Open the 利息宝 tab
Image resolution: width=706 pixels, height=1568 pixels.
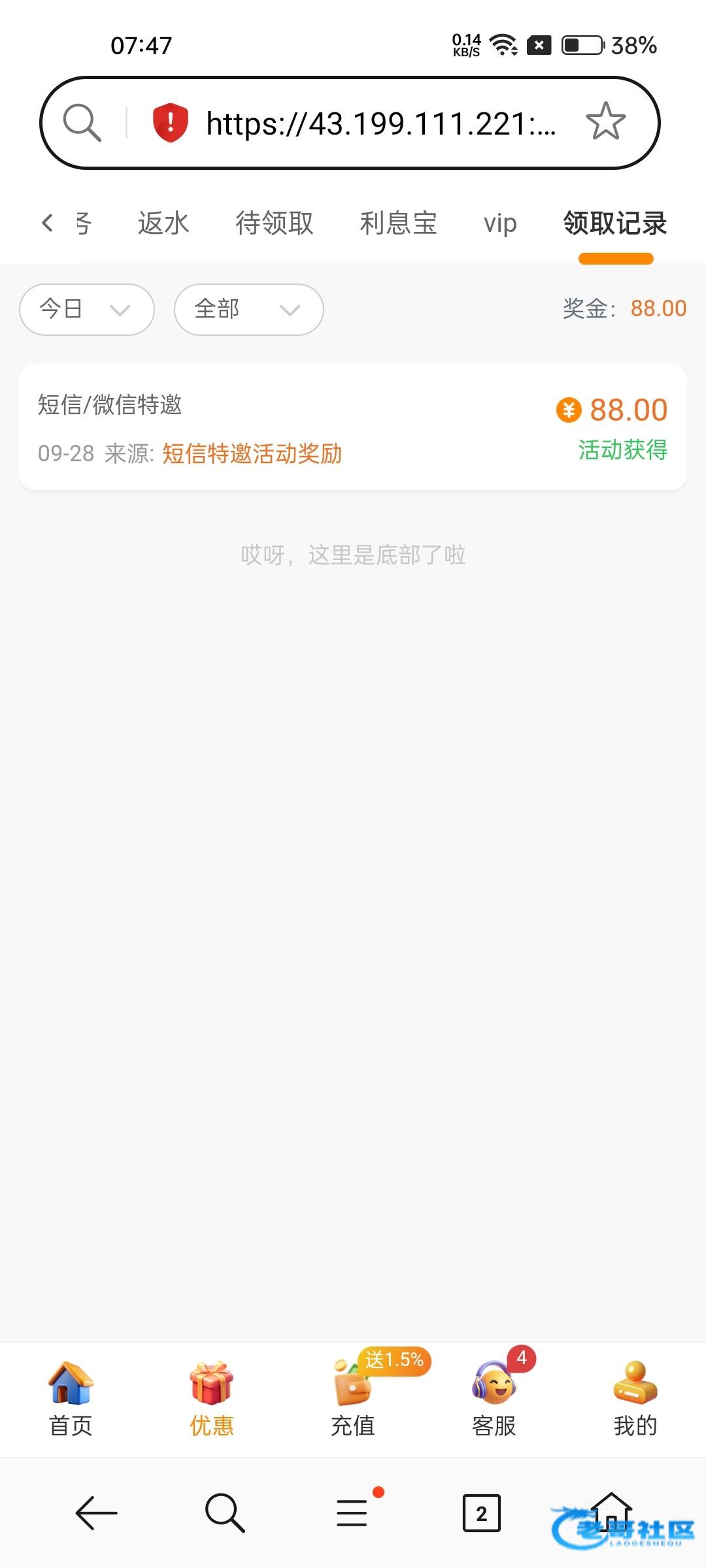(x=398, y=223)
